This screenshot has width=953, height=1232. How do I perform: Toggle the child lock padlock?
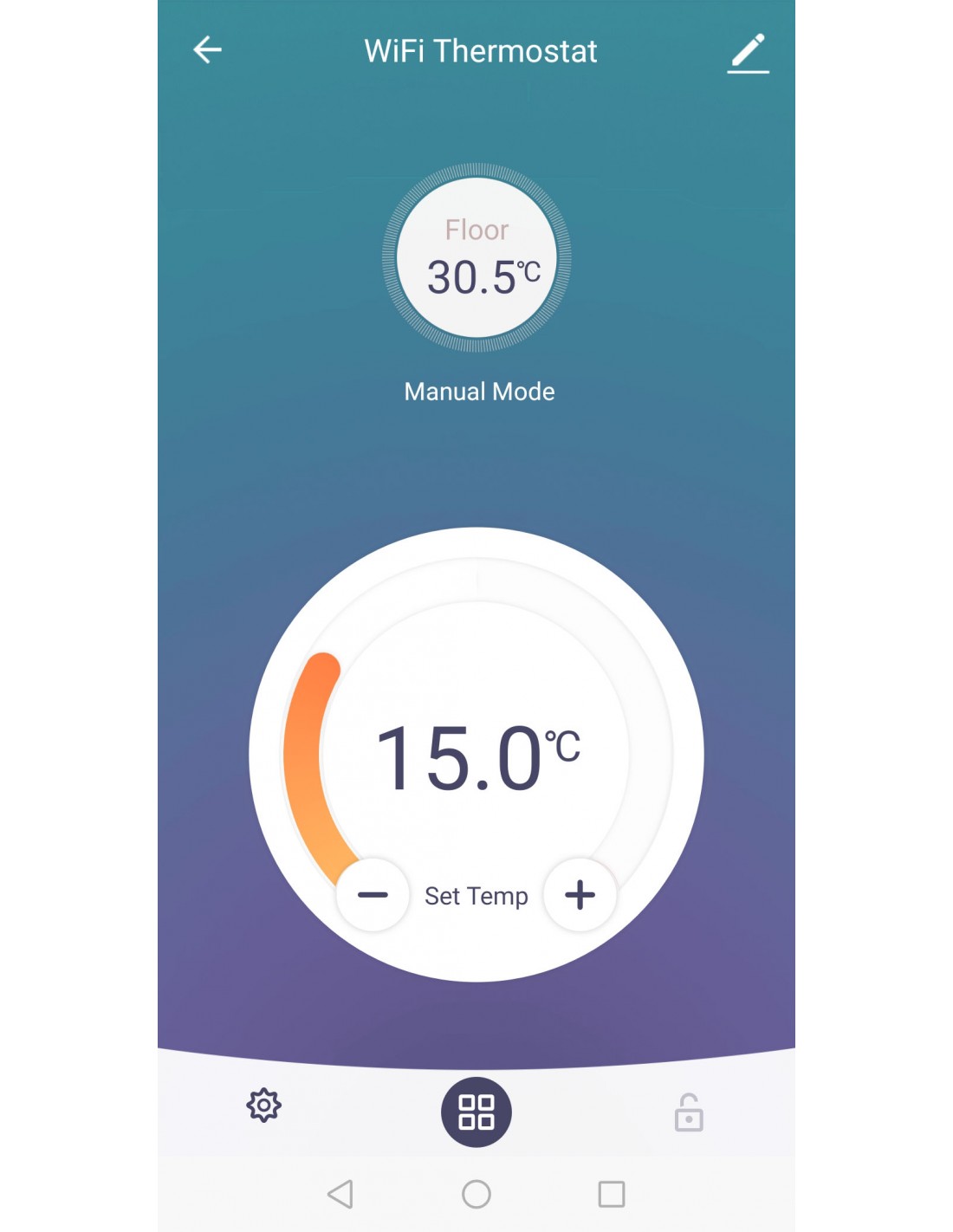[x=689, y=1112]
